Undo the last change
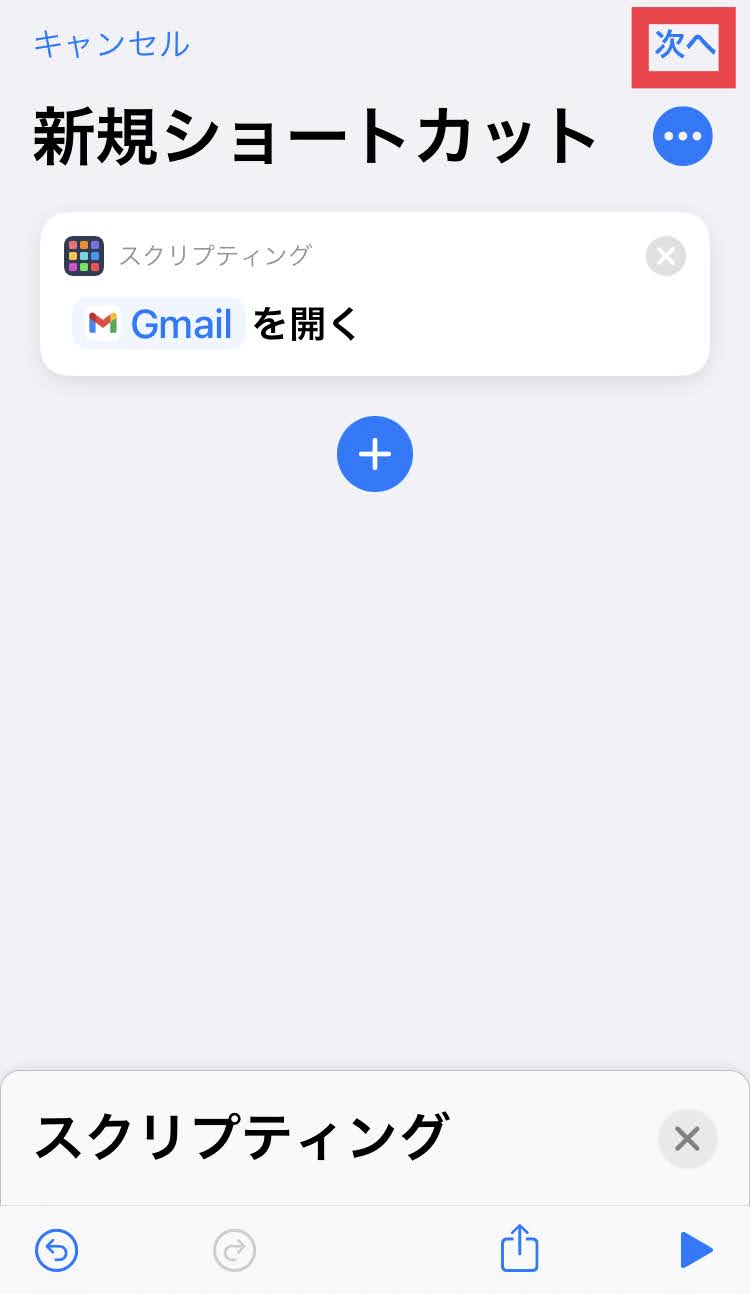Viewport: 750px width, 1294px height. pos(57,1250)
